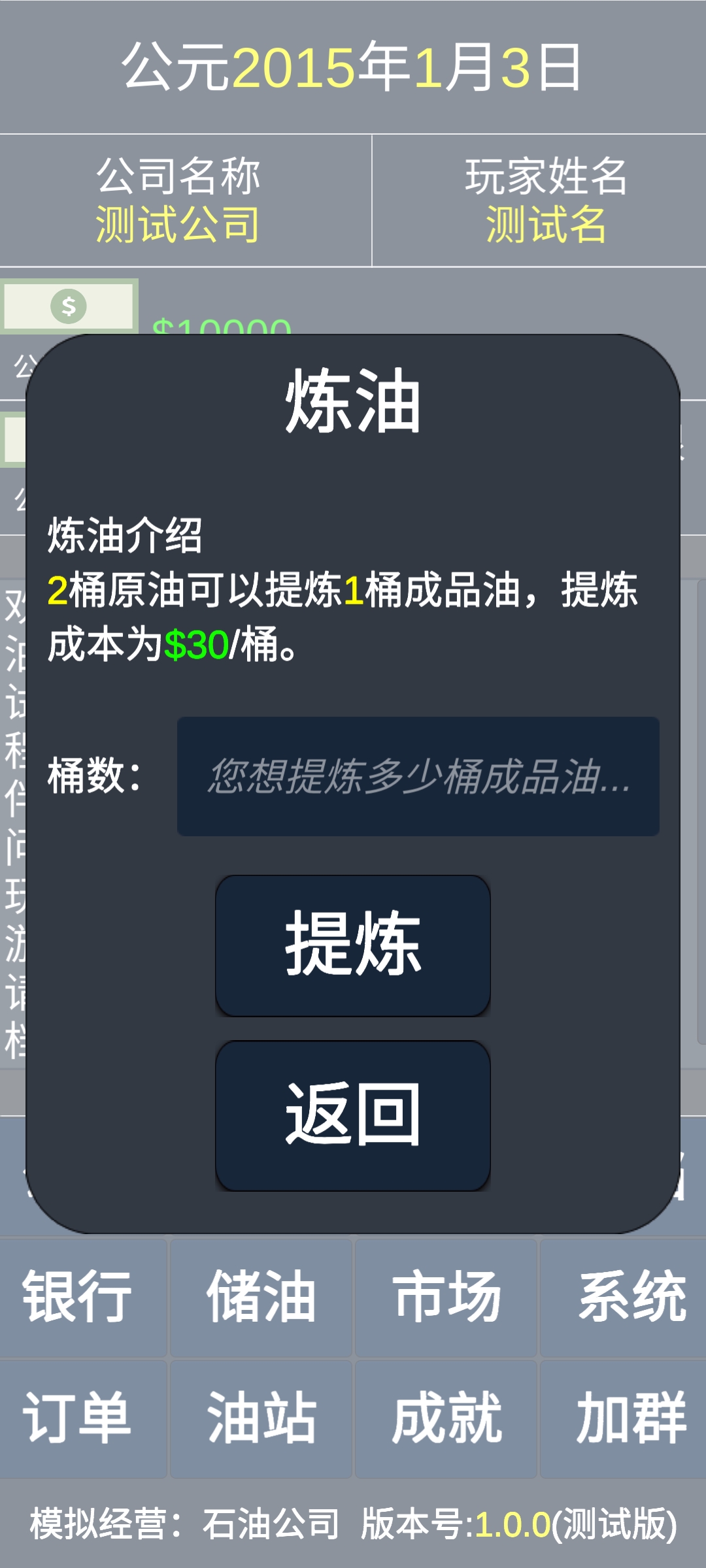Click the date 公元2015年1月3日 header
706x1568 pixels.
(353, 69)
